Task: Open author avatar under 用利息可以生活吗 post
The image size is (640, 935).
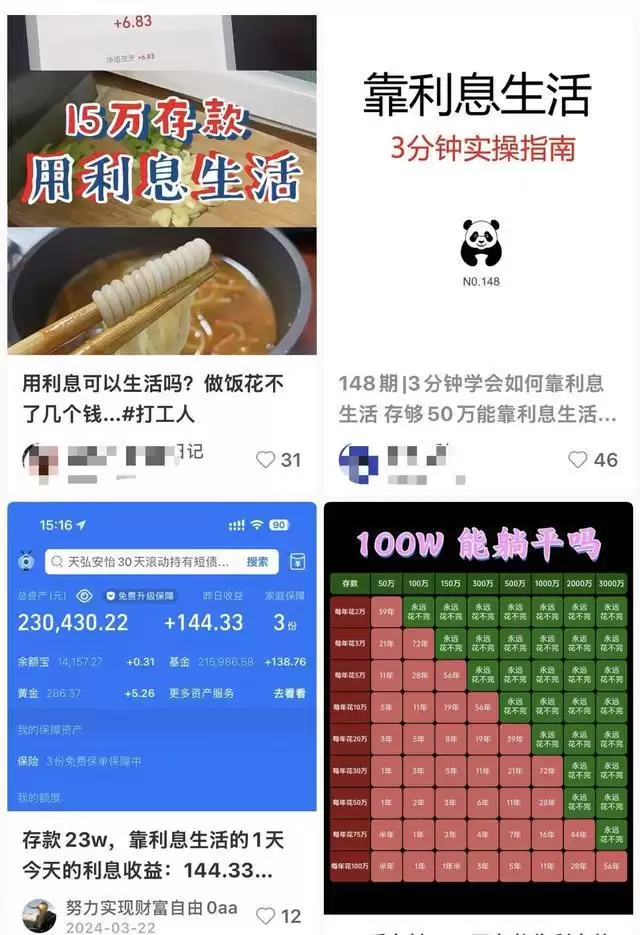Action: point(38,460)
